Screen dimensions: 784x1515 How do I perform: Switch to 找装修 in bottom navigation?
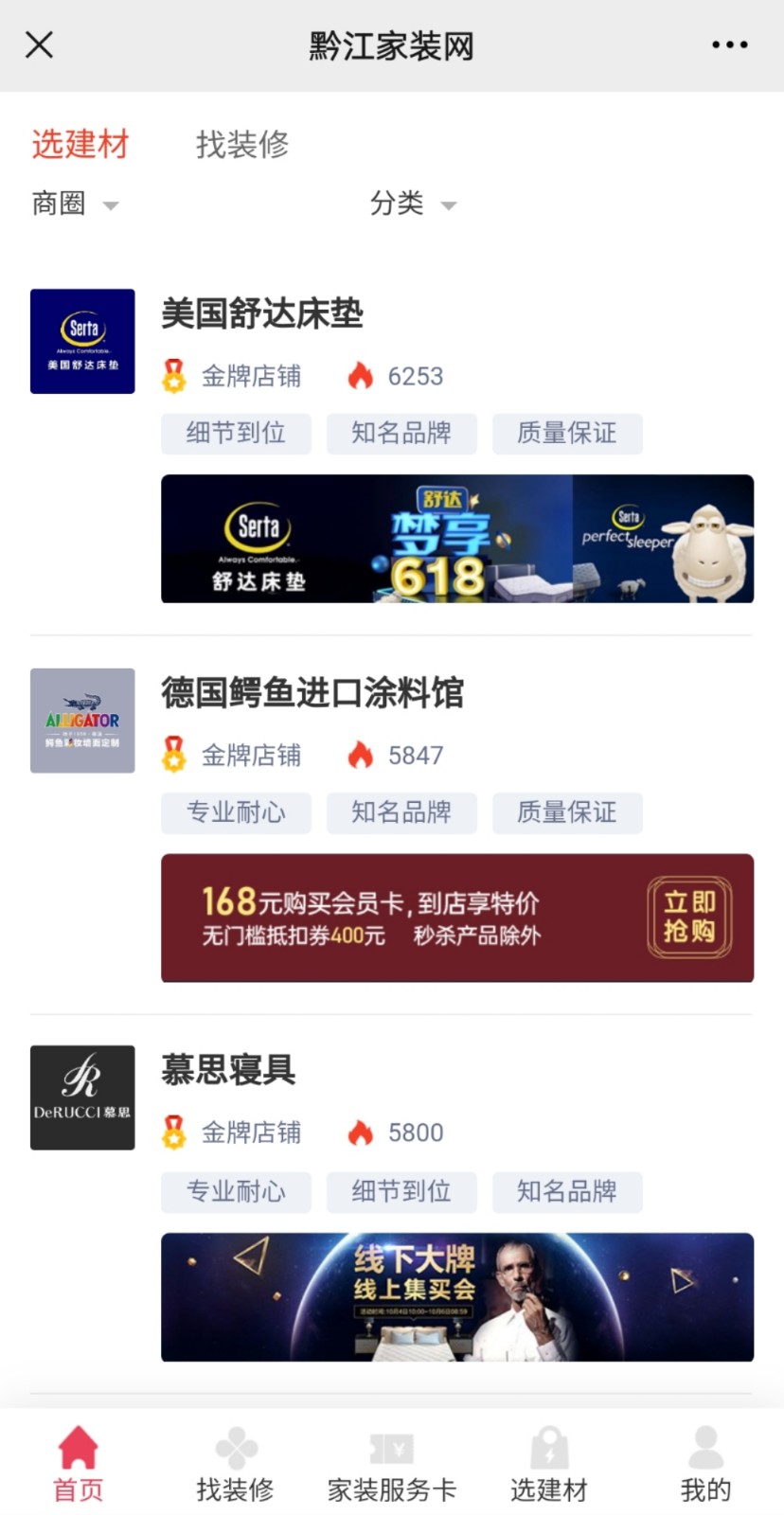pyautogui.click(x=235, y=1465)
